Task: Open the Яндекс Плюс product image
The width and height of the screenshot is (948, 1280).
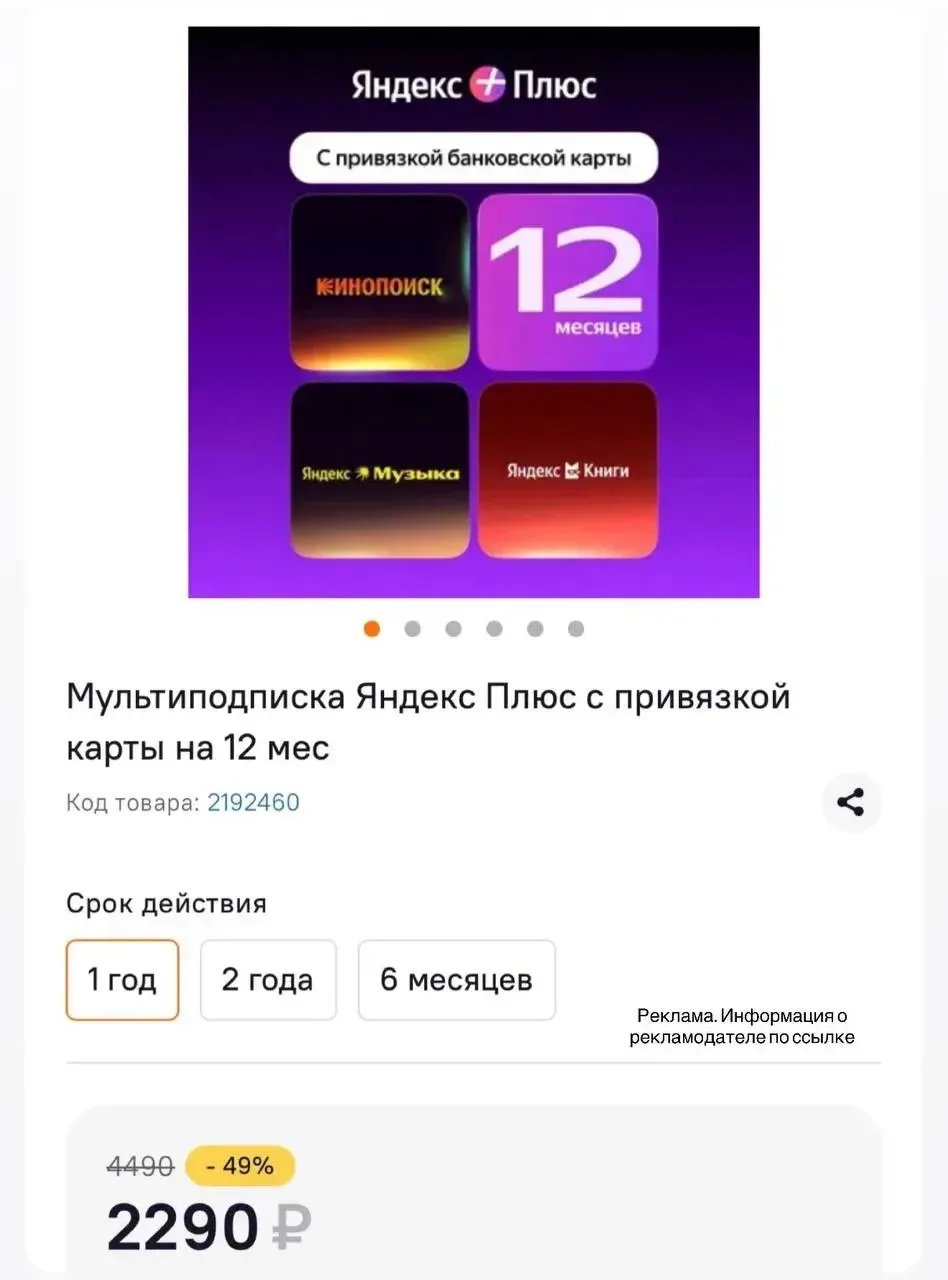Action: 474,312
